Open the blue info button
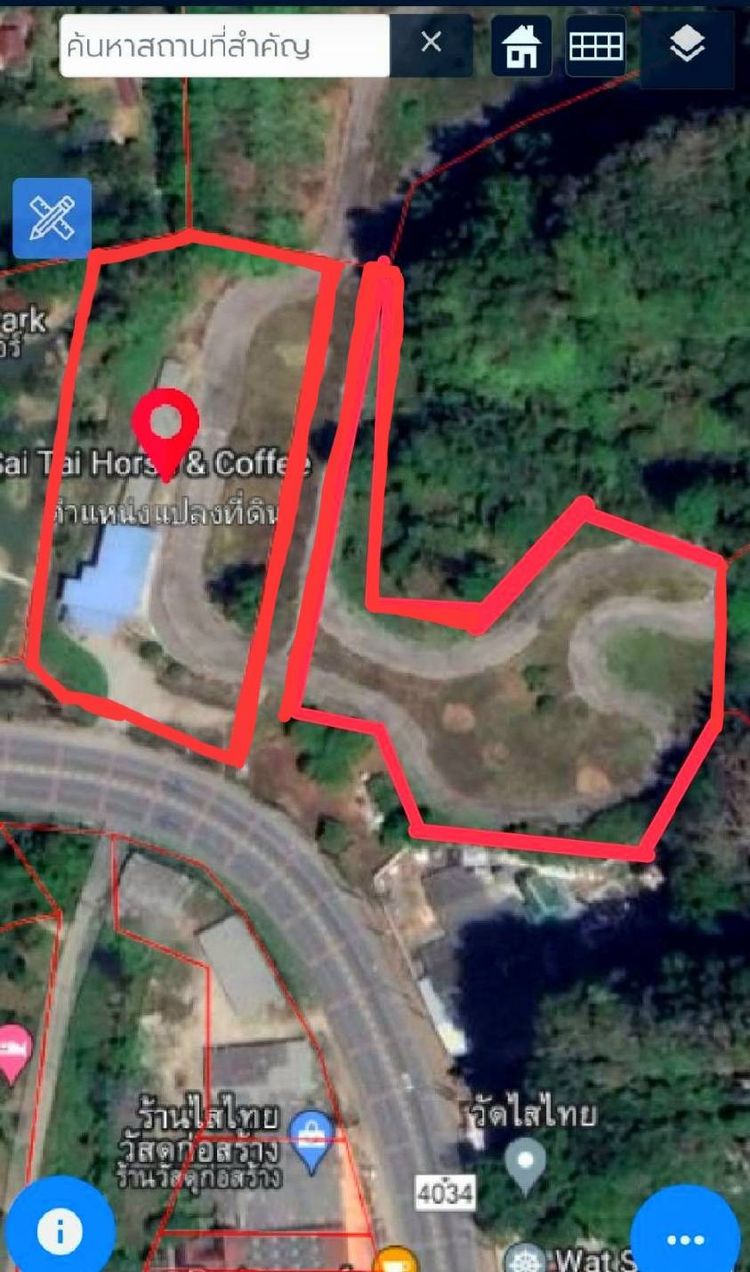 (59, 1229)
